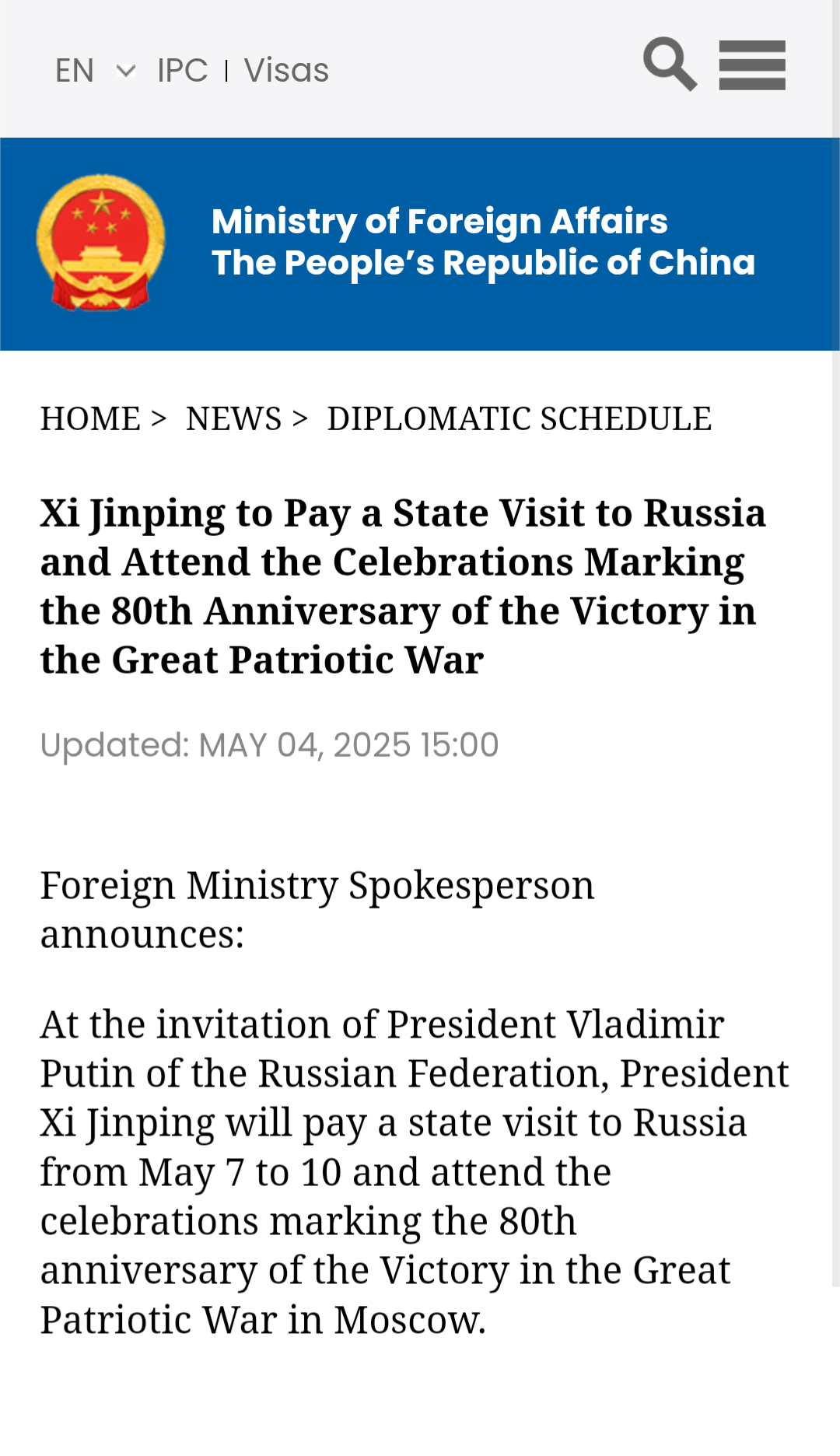Go to HOME in the breadcrumb
The width and height of the screenshot is (840, 1456).
coord(90,418)
